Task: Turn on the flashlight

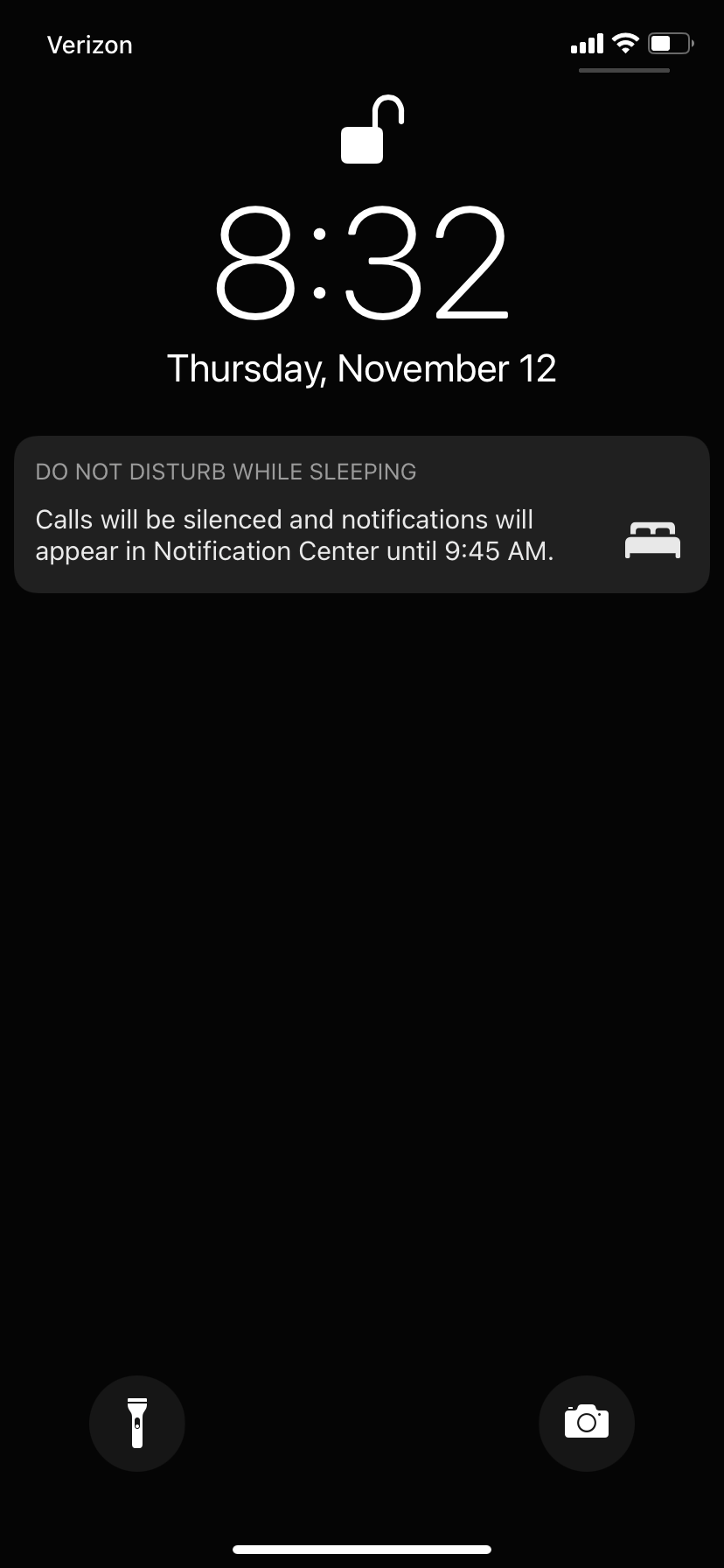Action: click(x=137, y=1424)
